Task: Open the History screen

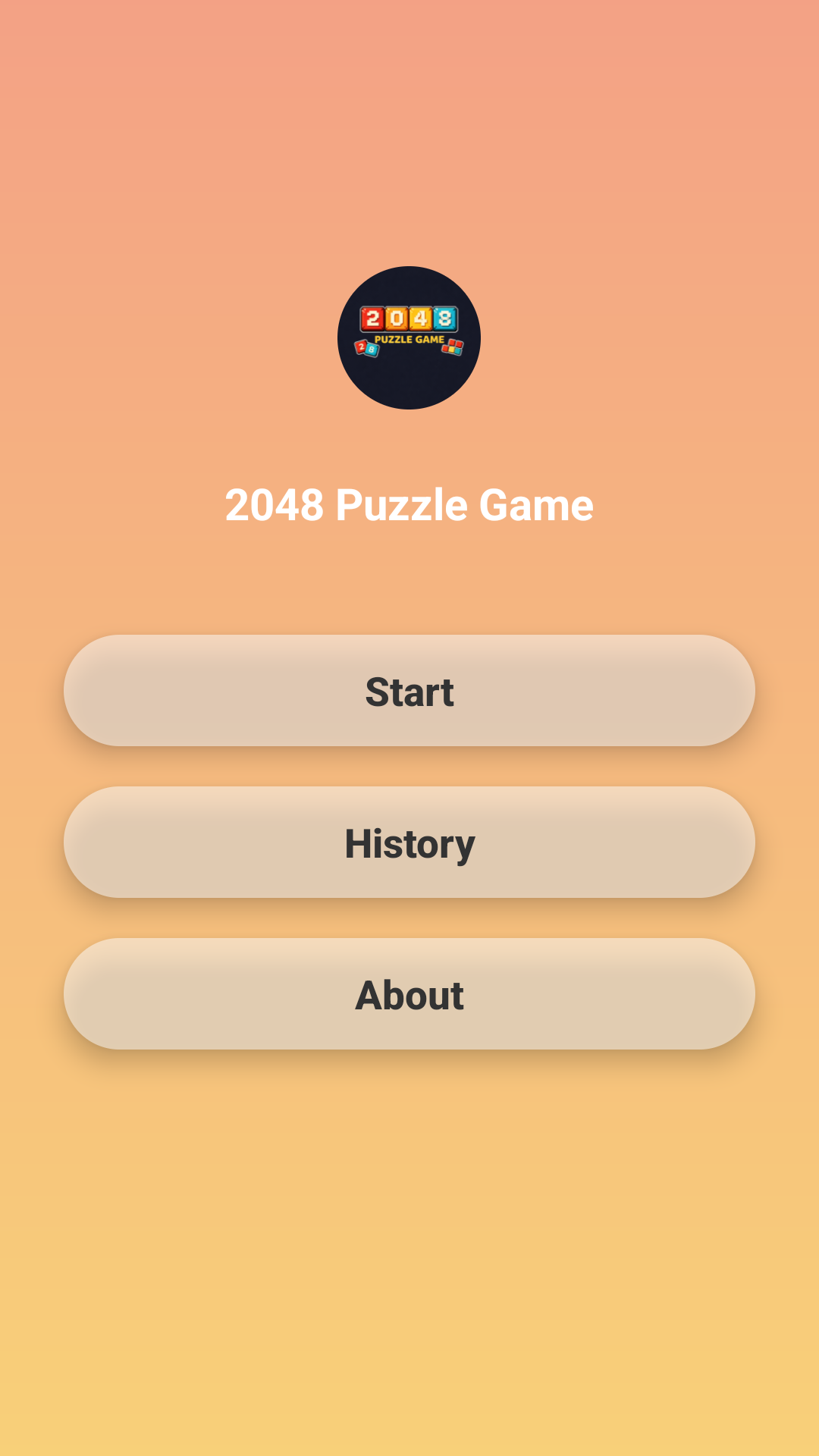Action: pos(409,843)
